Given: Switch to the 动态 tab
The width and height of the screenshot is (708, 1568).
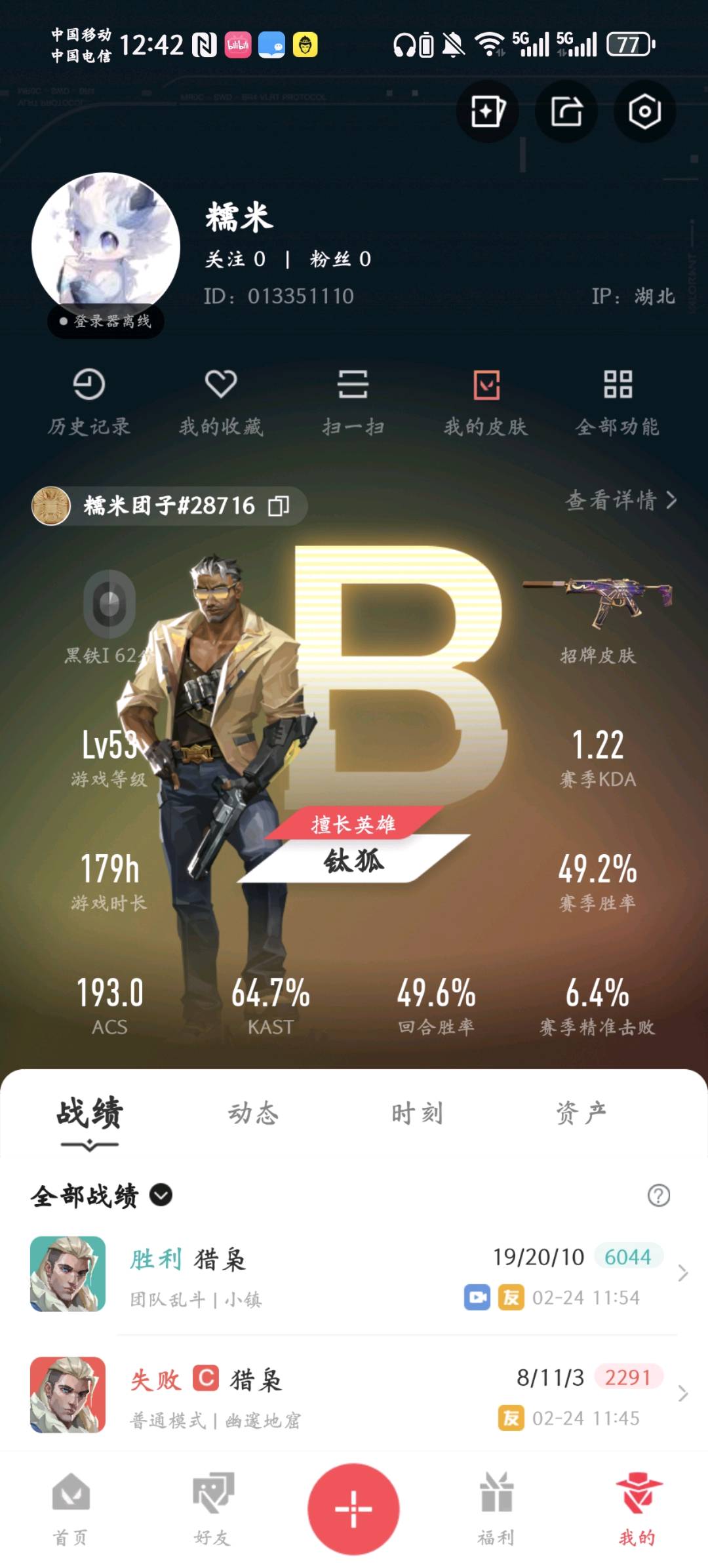Looking at the screenshot, I should [x=253, y=1113].
